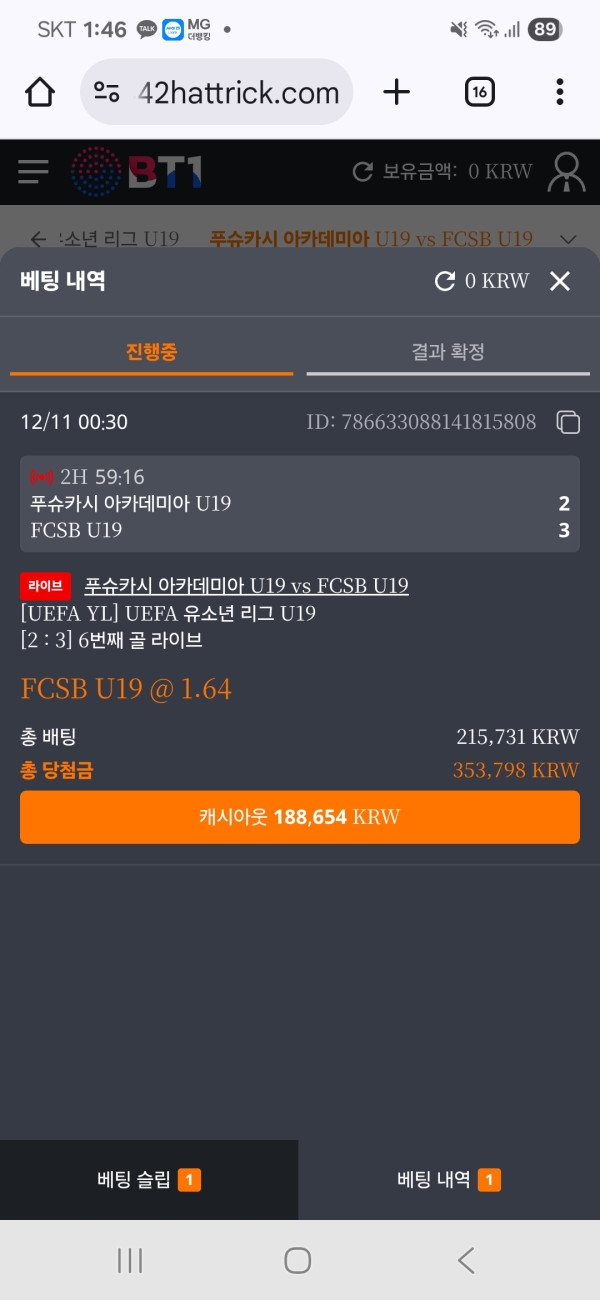Image resolution: width=600 pixels, height=1300 pixels.
Task: Cash out for 188,654 KRW
Action: 300,817
